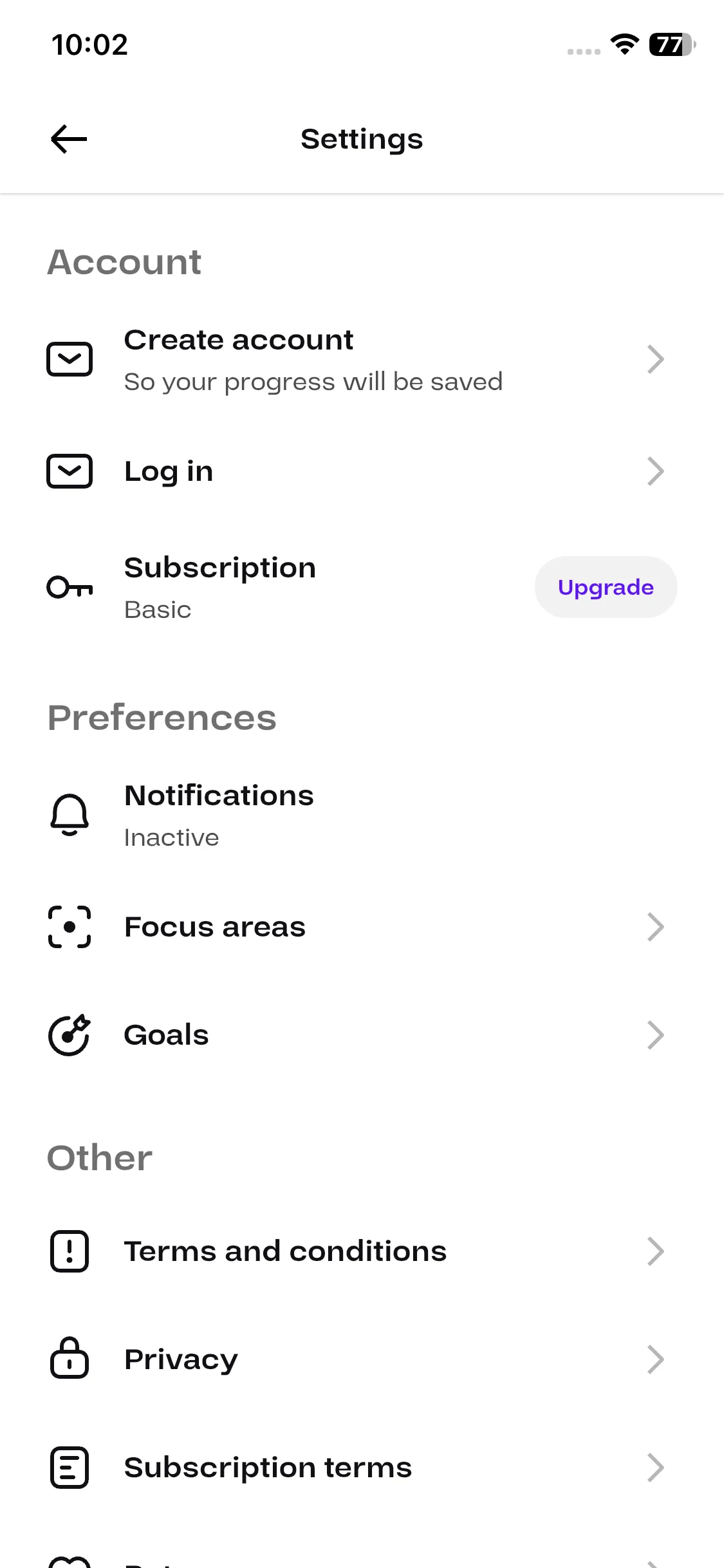The image size is (724, 1568).
Task: Open the Privacy page
Action: tap(360, 1359)
